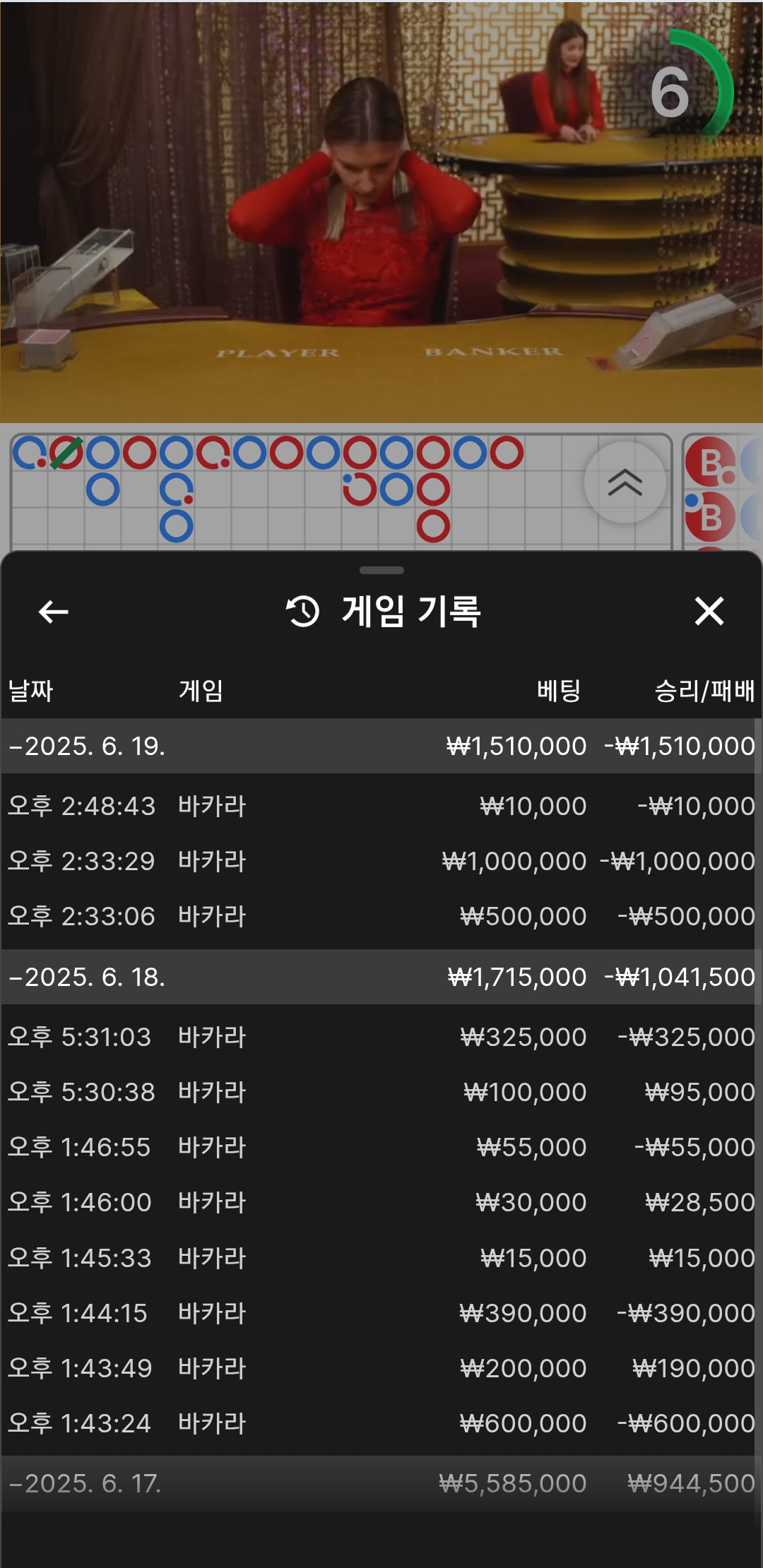The width and height of the screenshot is (763, 1568).
Task: Expand the scoreboard with the double chevron
Action: [x=625, y=483]
